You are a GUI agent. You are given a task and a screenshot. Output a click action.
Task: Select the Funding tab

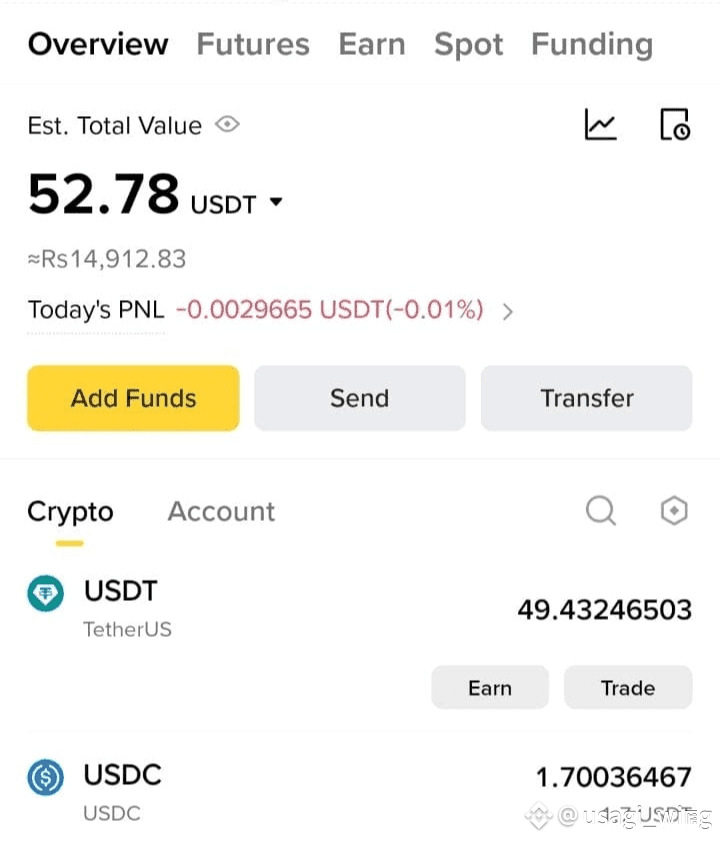click(x=591, y=44)
